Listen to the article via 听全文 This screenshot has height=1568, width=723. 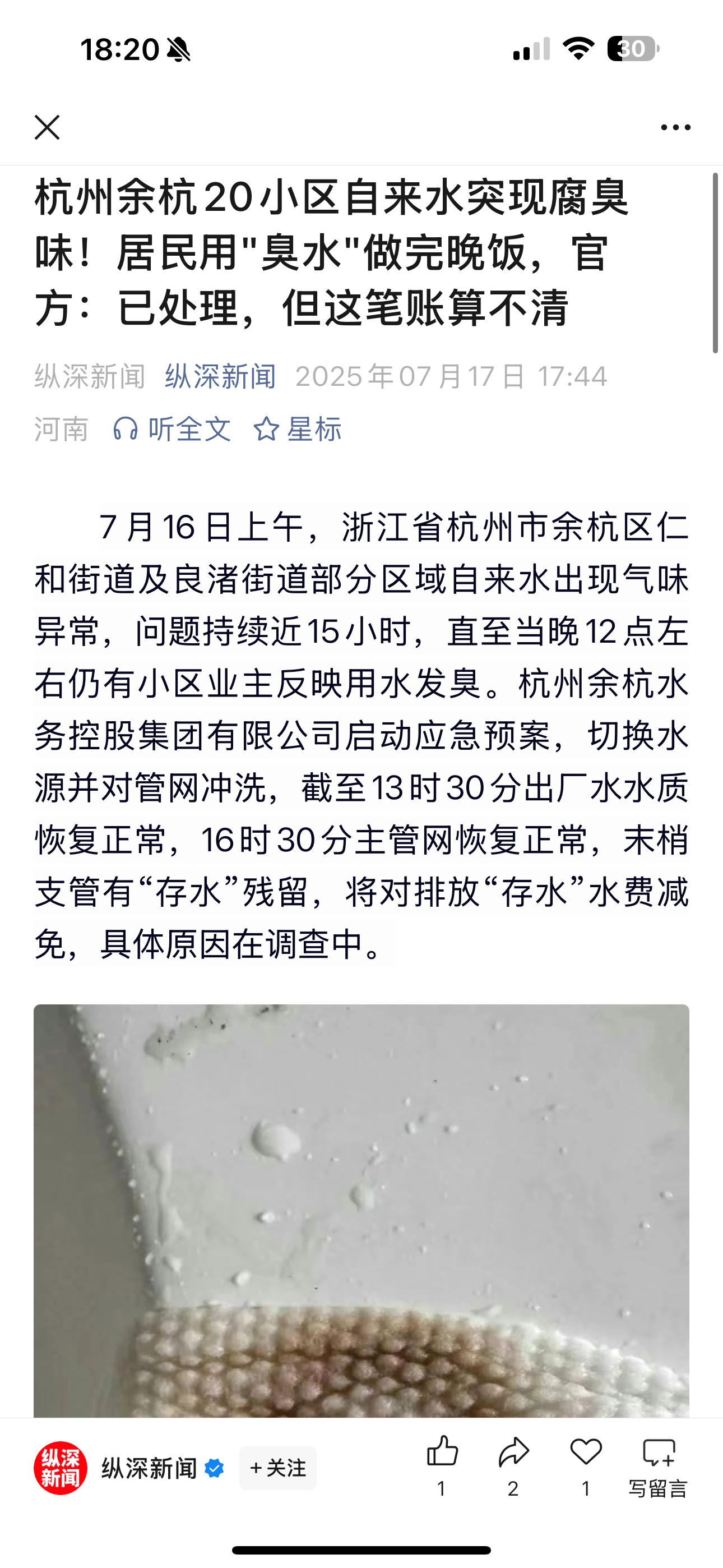(172, 429)
